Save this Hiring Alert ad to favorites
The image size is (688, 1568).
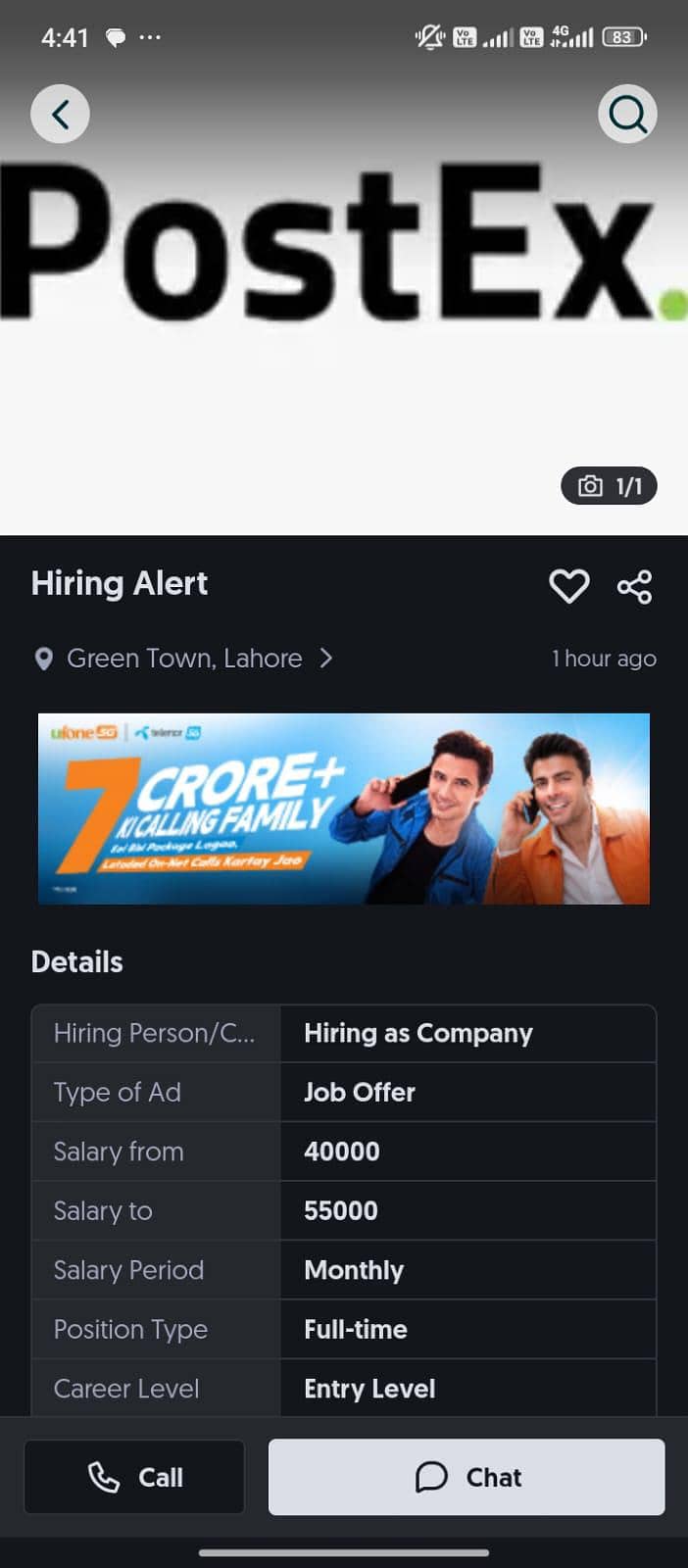coord(568,586)
